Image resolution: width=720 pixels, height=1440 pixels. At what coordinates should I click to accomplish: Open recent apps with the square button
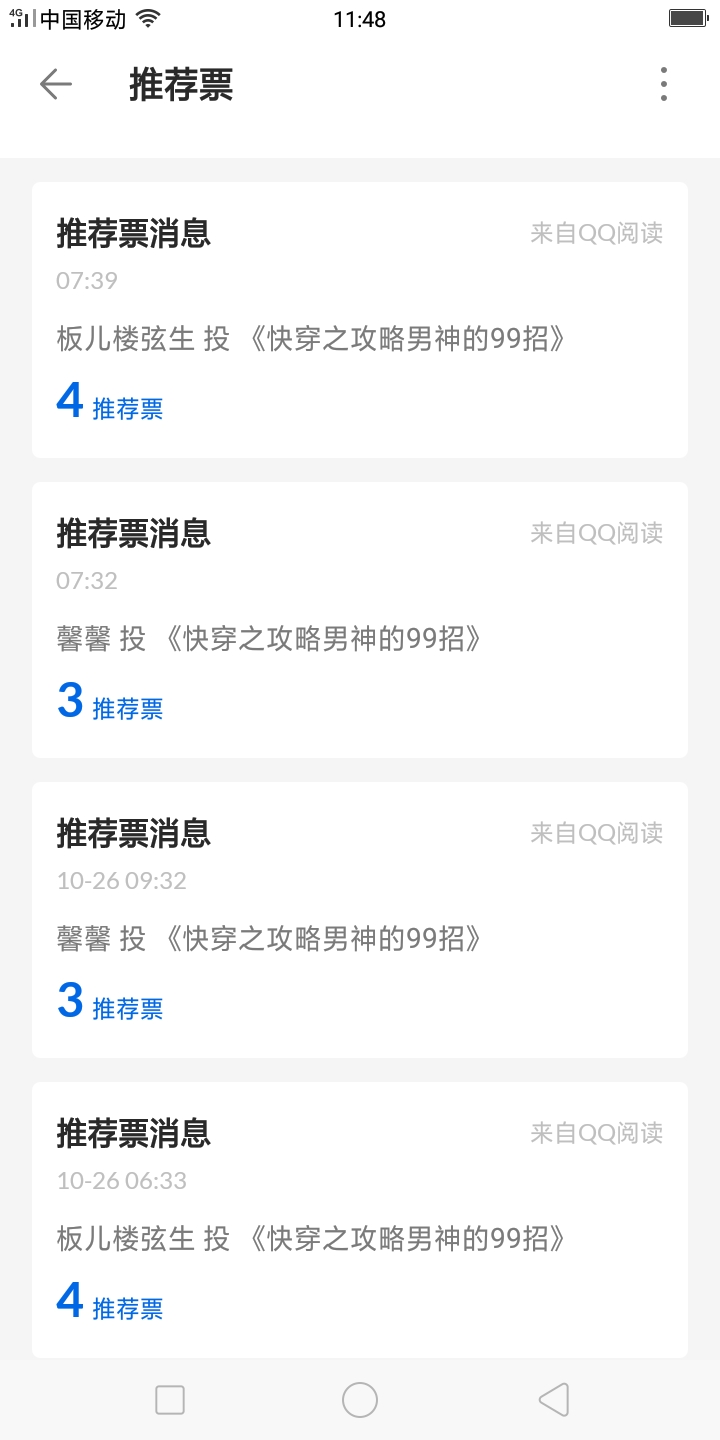(x=170, y=1400)
